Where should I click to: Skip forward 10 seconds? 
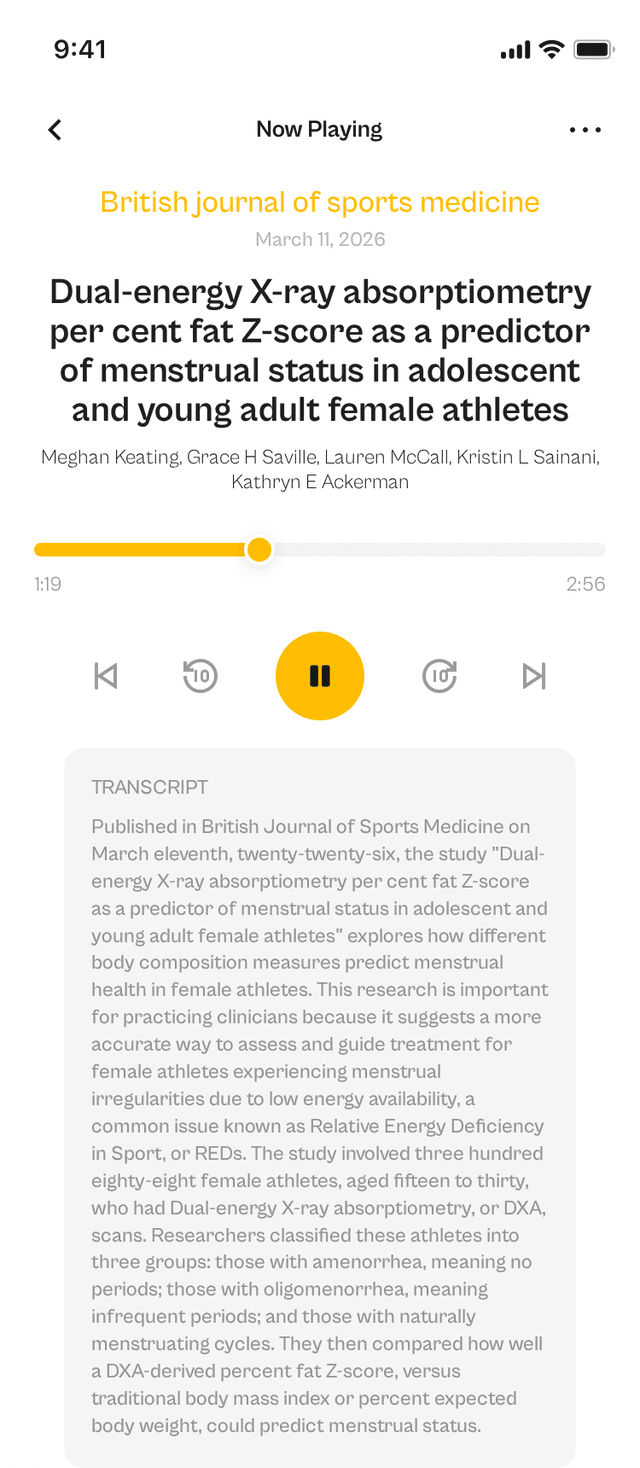(x=440, y=676)
